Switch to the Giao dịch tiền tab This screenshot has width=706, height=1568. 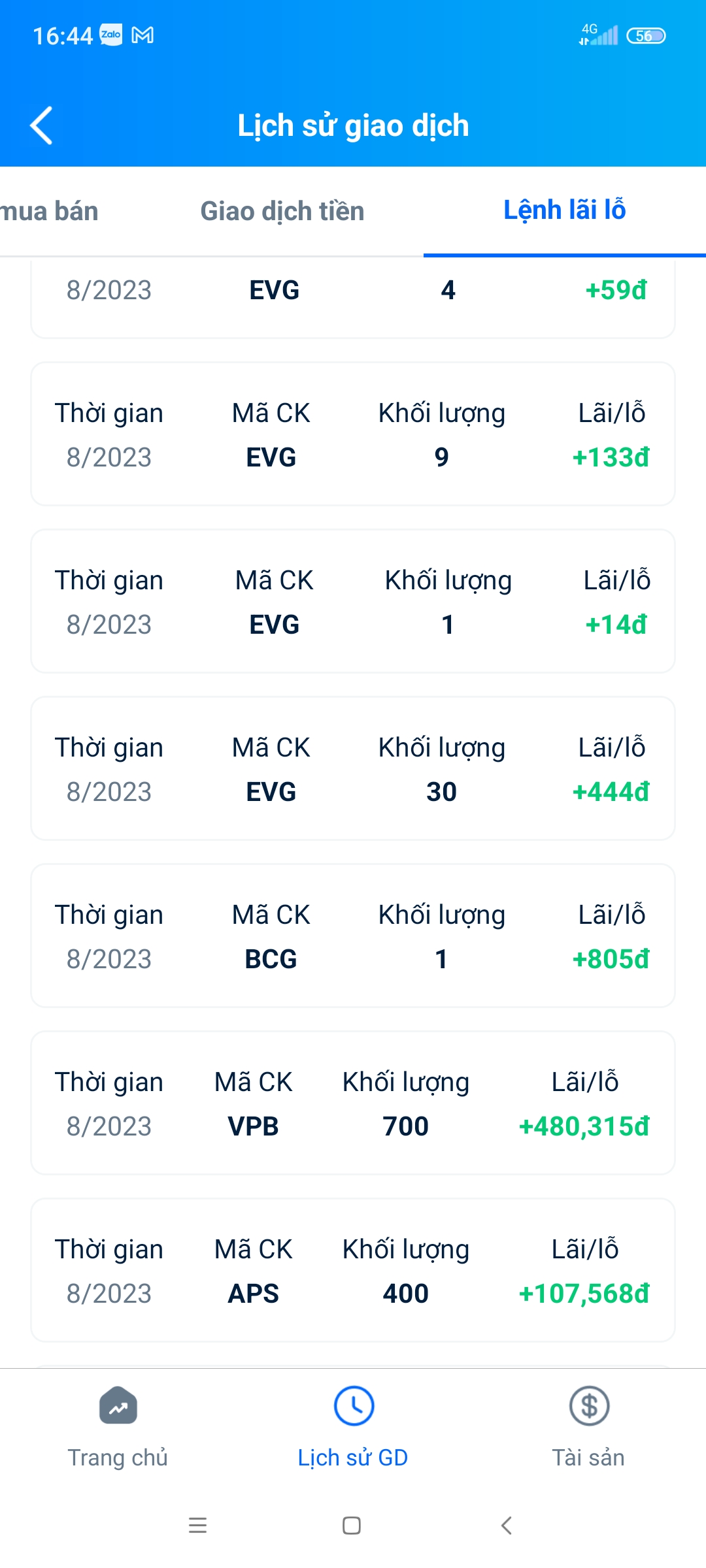(x=282, y=210)
